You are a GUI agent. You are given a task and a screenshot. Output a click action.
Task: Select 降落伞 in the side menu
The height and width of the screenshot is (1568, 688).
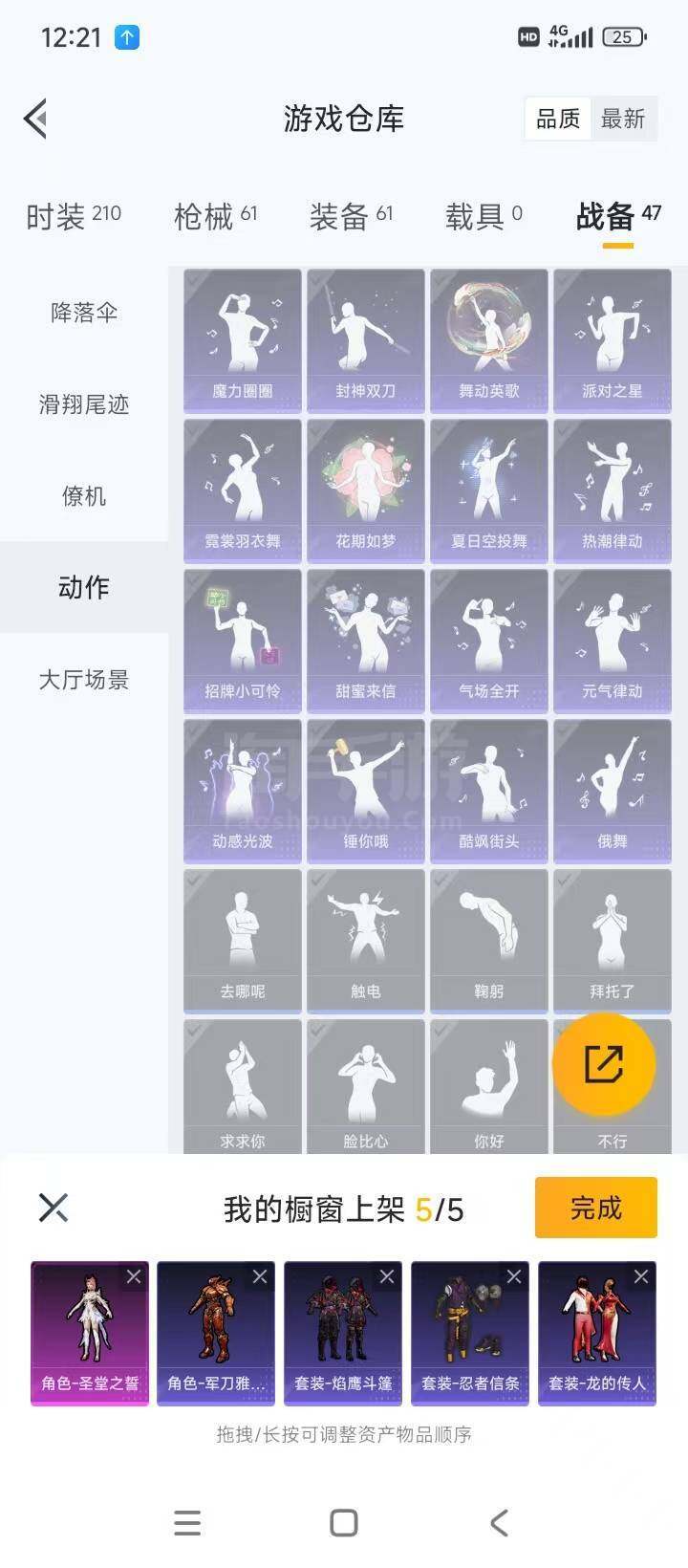84,312
